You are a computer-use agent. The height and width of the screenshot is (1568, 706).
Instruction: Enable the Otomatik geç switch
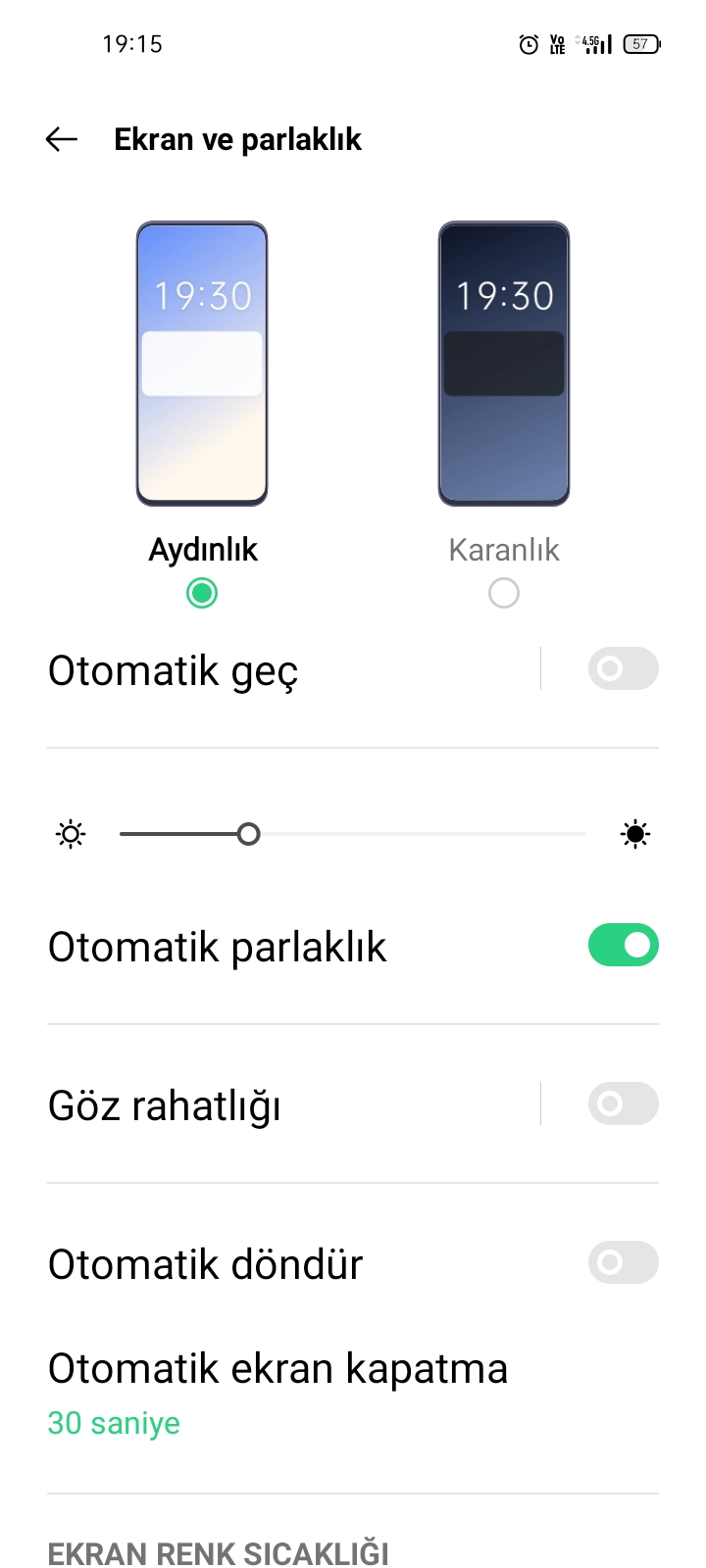624,668
